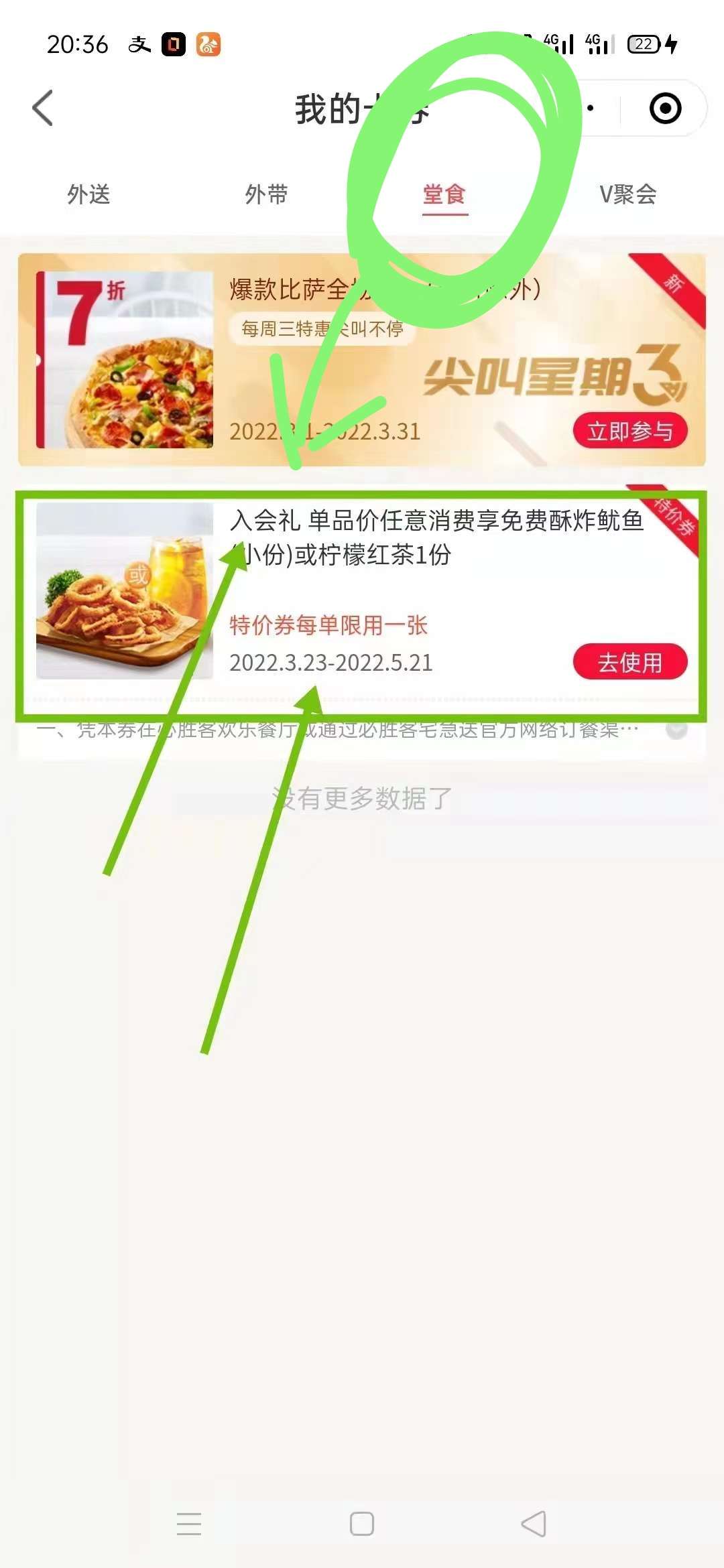
Task: Go back from the coupons page
Action: [43, 109]
